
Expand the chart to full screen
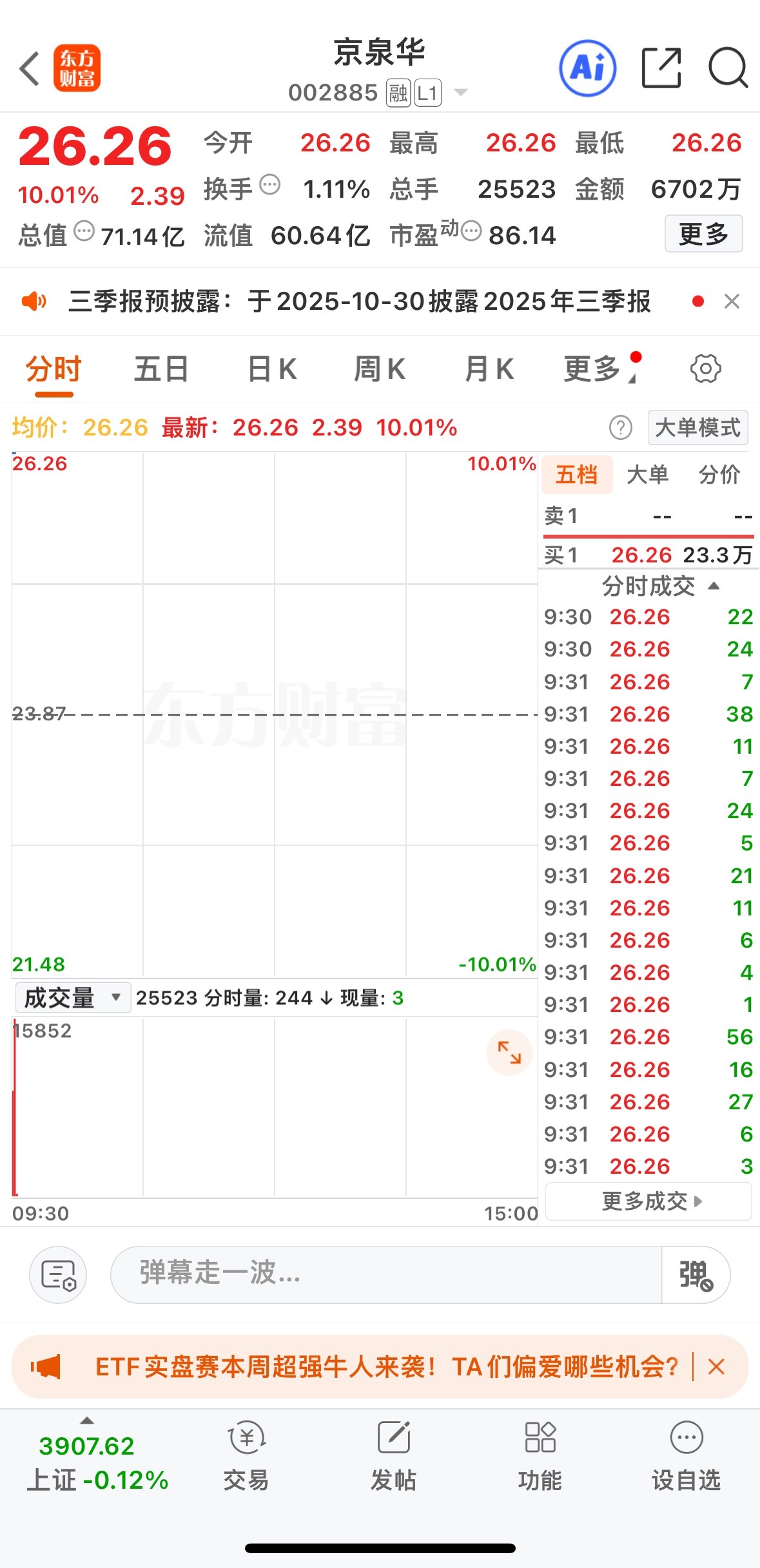pyautogui.click(x=509, y=1053)
